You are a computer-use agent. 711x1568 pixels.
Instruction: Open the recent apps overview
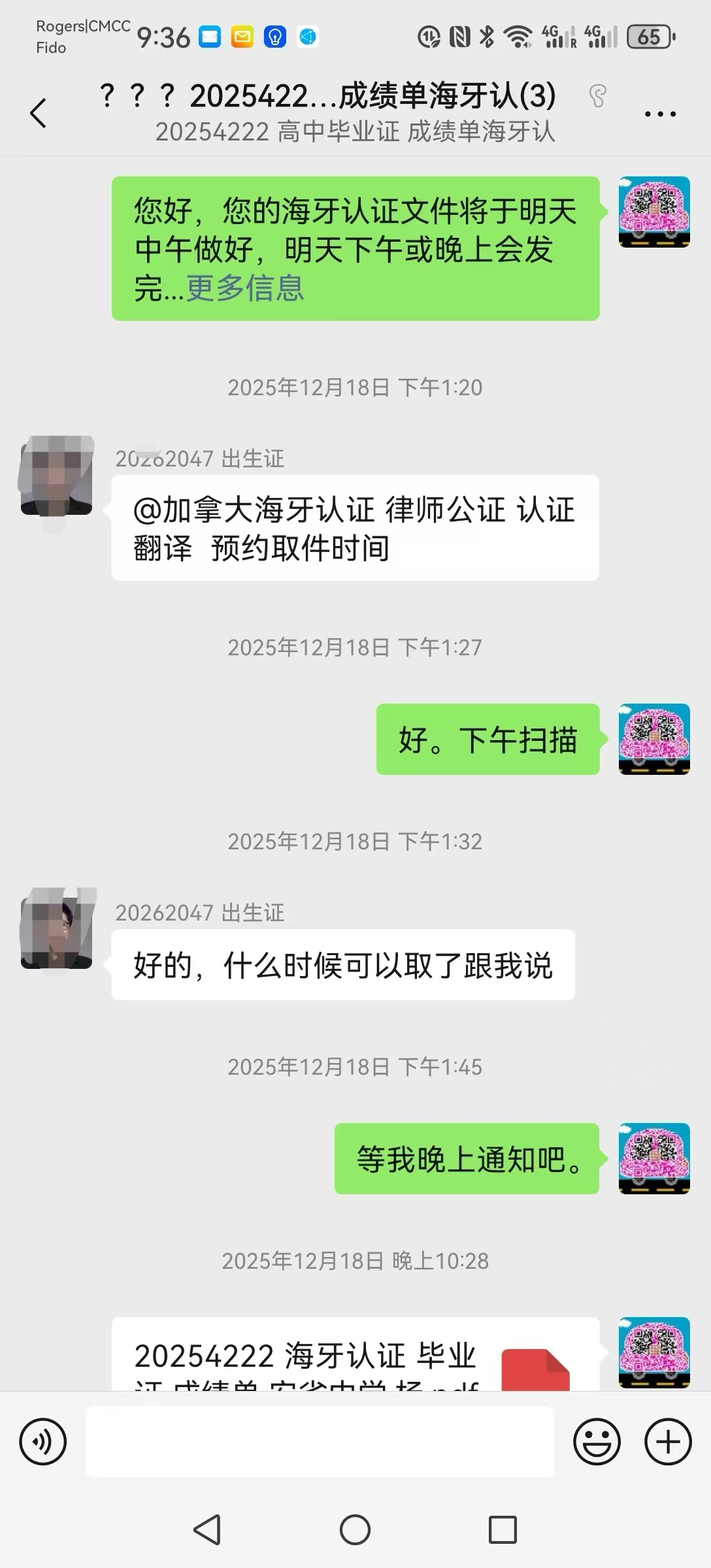coord(503,1529)
